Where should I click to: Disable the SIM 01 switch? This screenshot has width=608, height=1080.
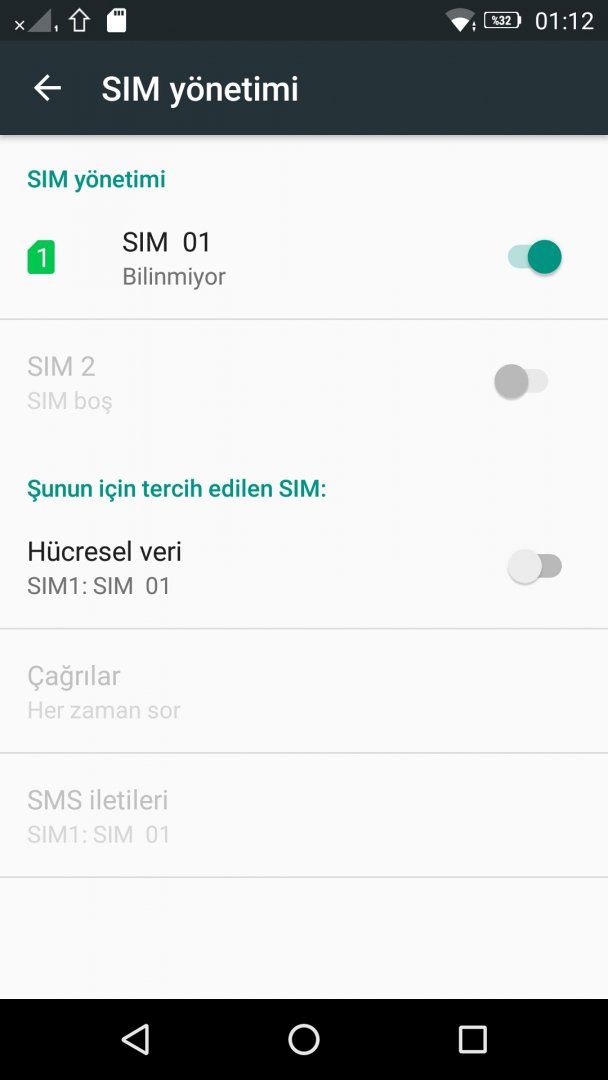click(x=535, y=257)
